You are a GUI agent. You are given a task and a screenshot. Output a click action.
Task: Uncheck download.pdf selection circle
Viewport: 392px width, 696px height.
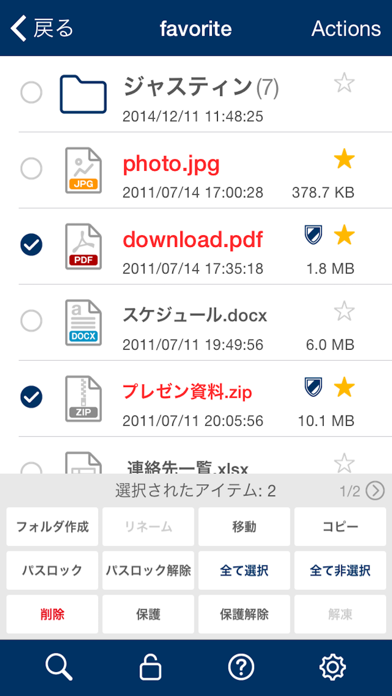[x=32, y=245]
